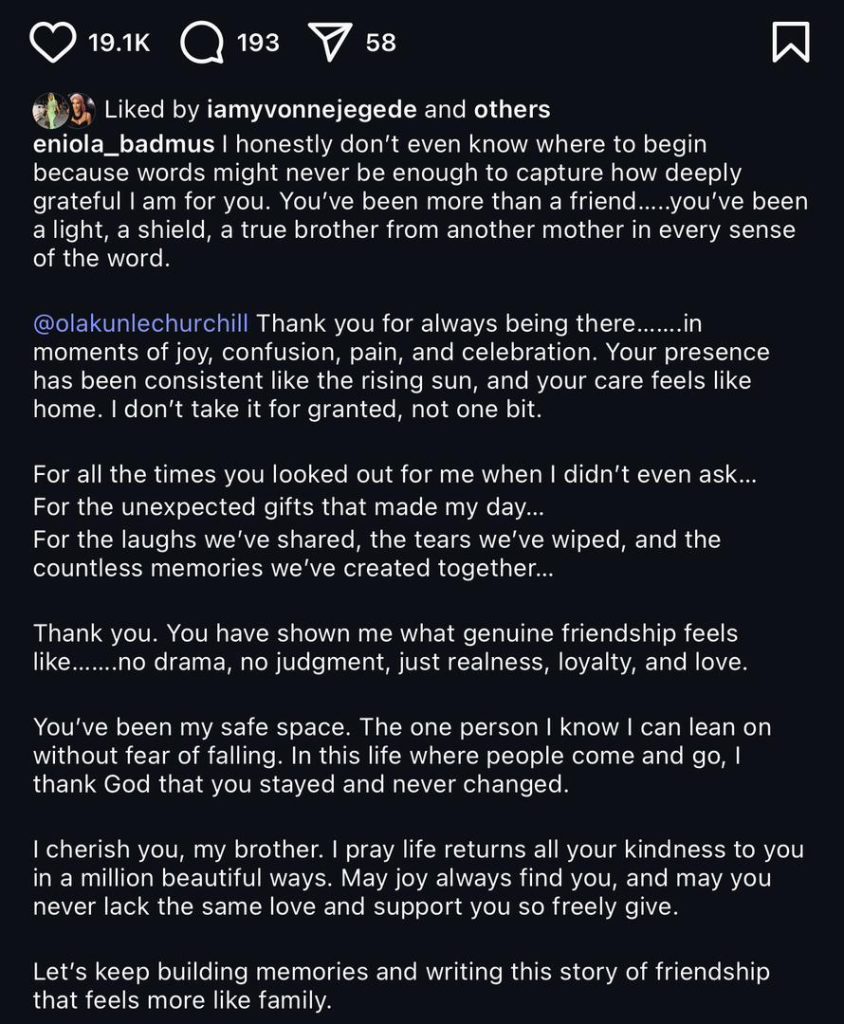The height and width of the screenshot is (1024, 844).
Task: Open eniola_badmus profile from caption username
Action: click(x=124, y=144)
